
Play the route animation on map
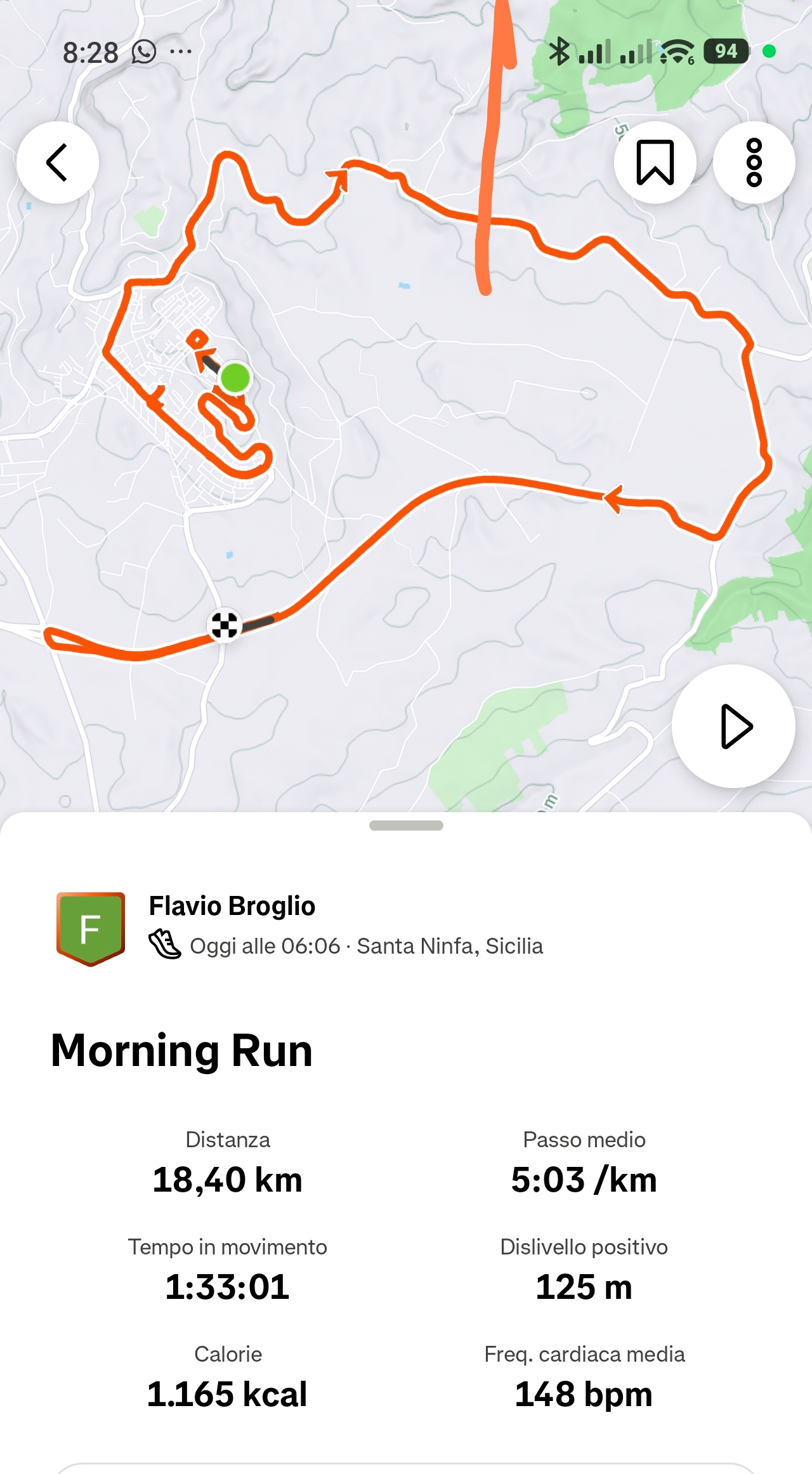[733, 726]
